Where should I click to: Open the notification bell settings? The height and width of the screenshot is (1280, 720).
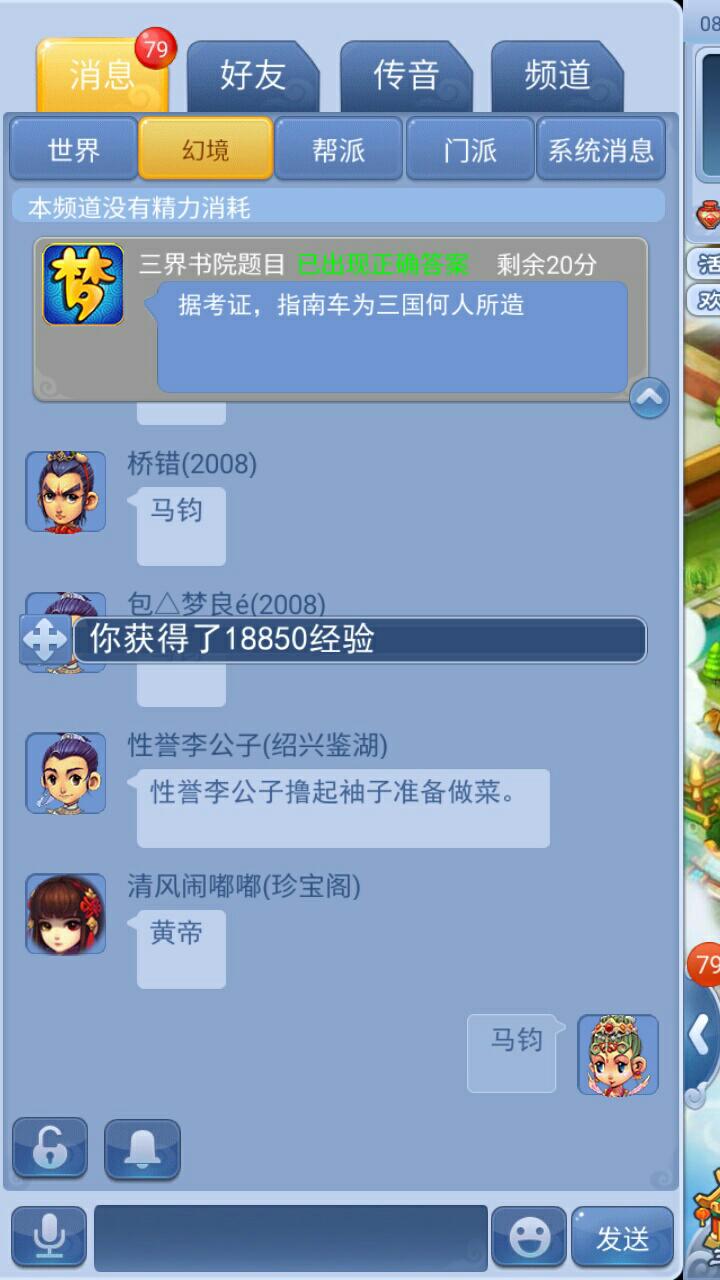click(x=142, y=1148)
